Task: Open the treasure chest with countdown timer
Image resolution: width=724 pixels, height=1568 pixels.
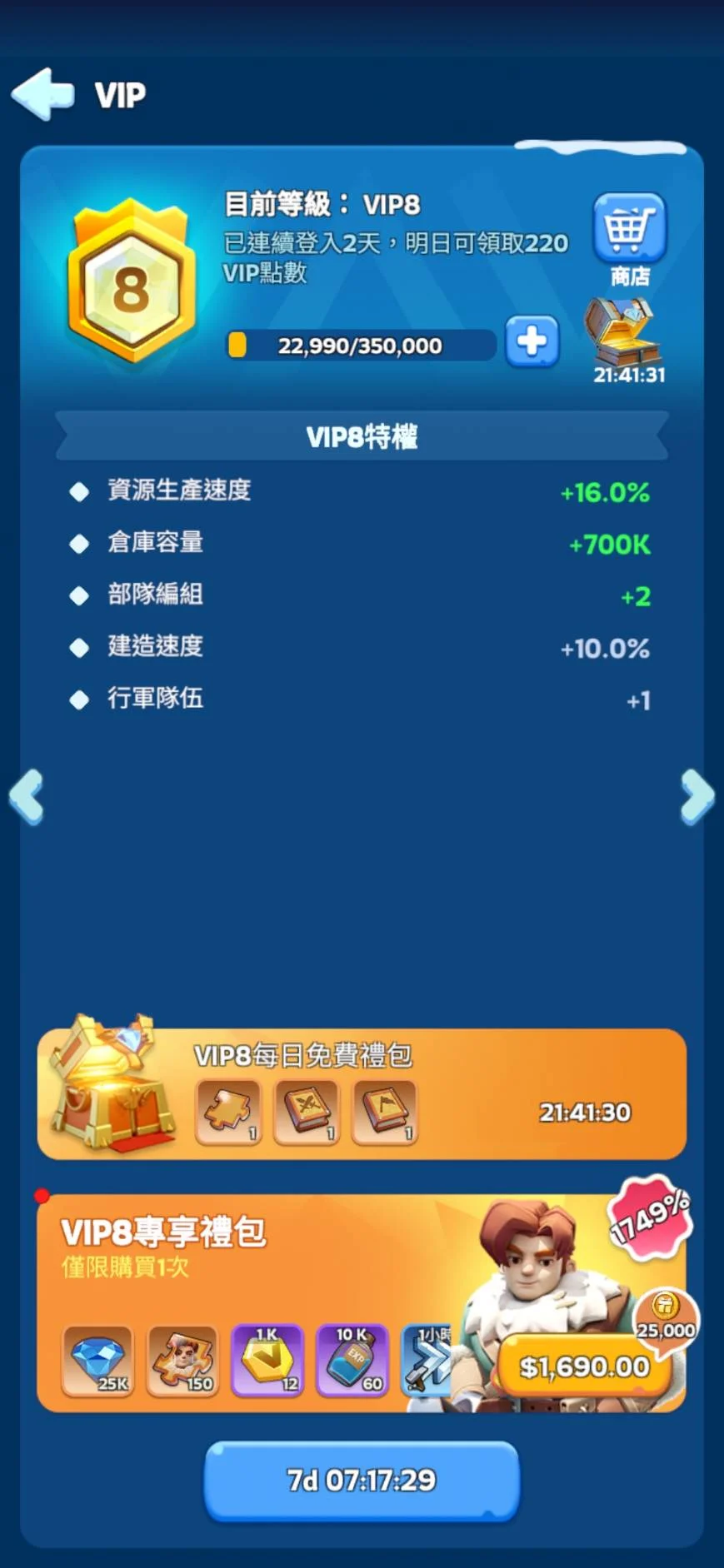Action: (623, 335)
